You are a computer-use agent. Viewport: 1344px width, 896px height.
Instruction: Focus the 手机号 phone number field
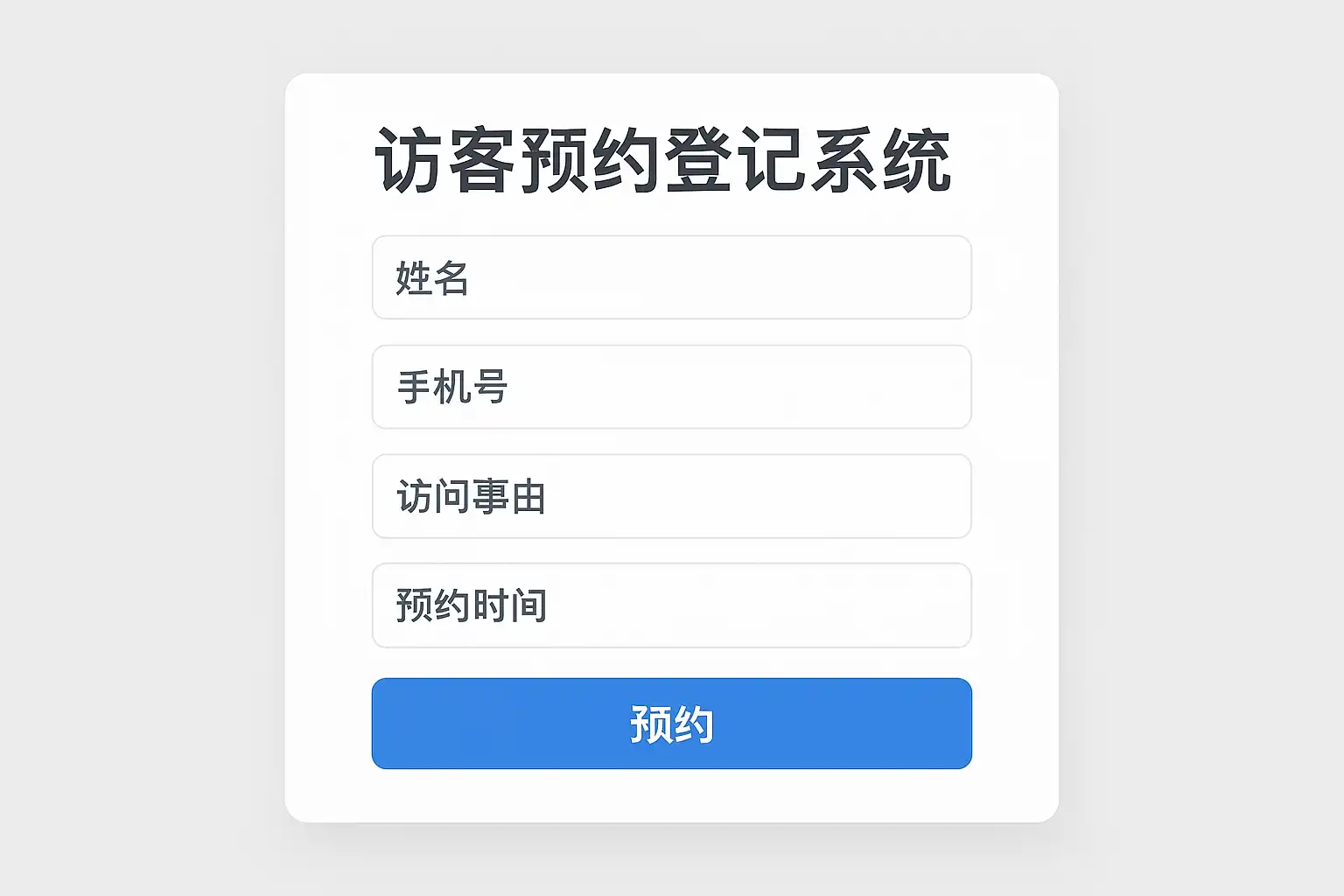[671, 387]
